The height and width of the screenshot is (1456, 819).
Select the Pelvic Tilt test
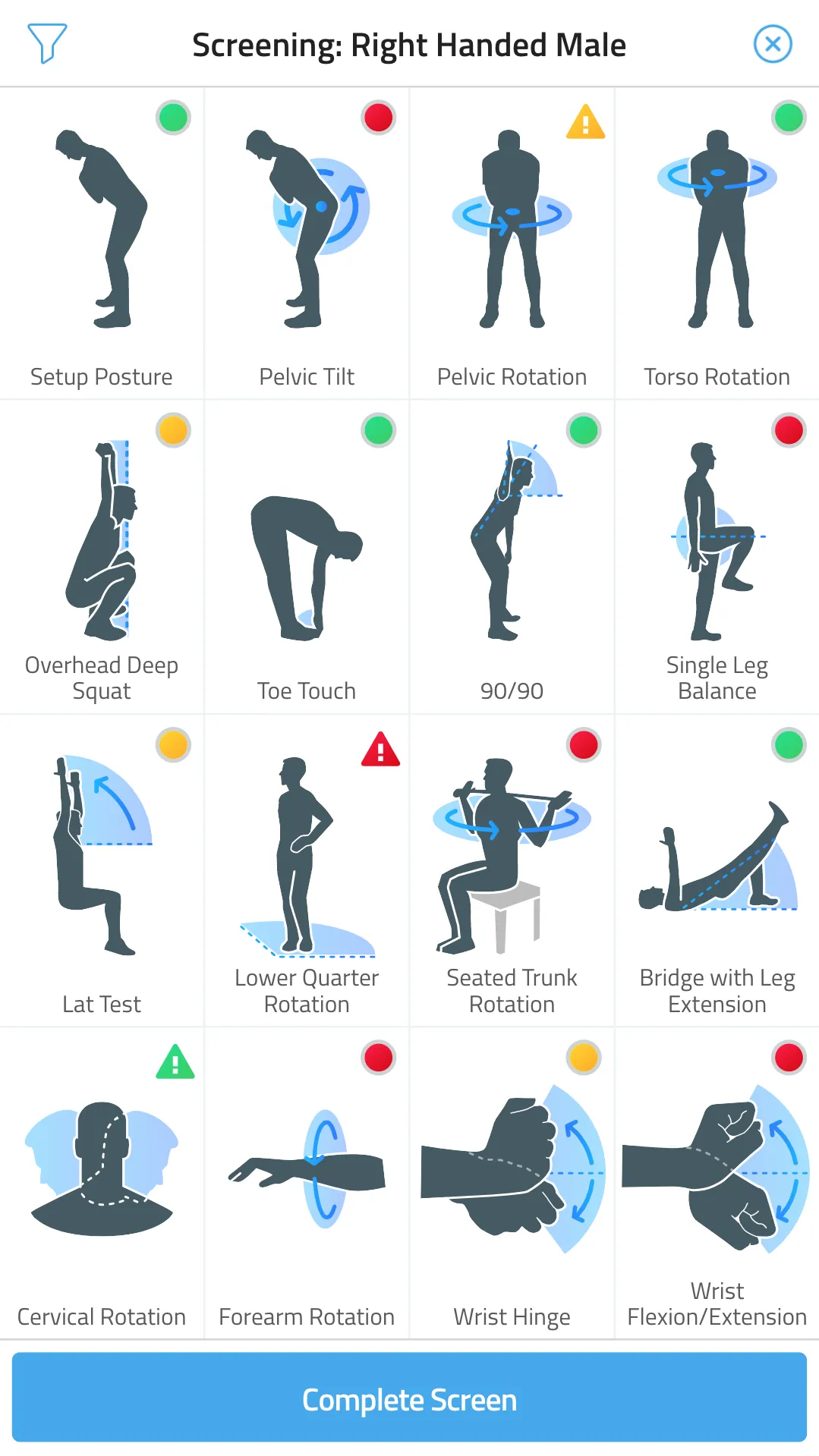click(307, 243)
